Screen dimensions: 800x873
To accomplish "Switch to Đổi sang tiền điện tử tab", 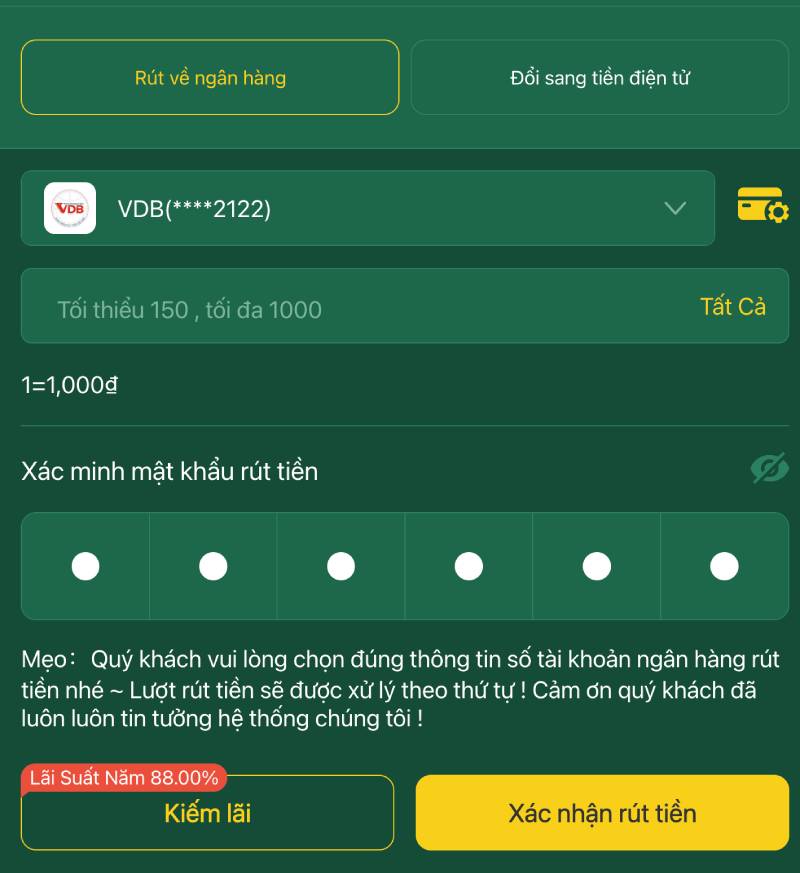I will point(600,78).
